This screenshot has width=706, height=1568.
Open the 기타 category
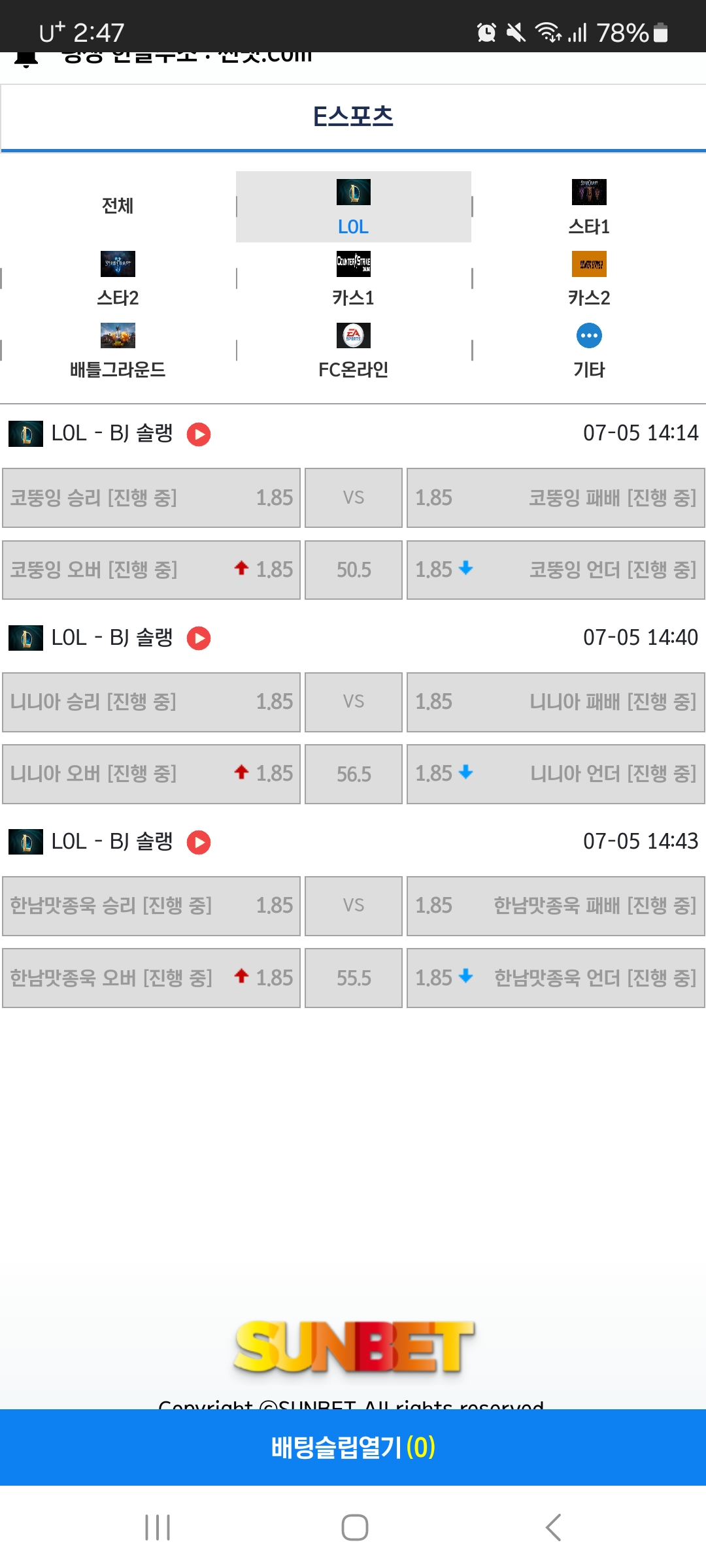pos(589,351)
